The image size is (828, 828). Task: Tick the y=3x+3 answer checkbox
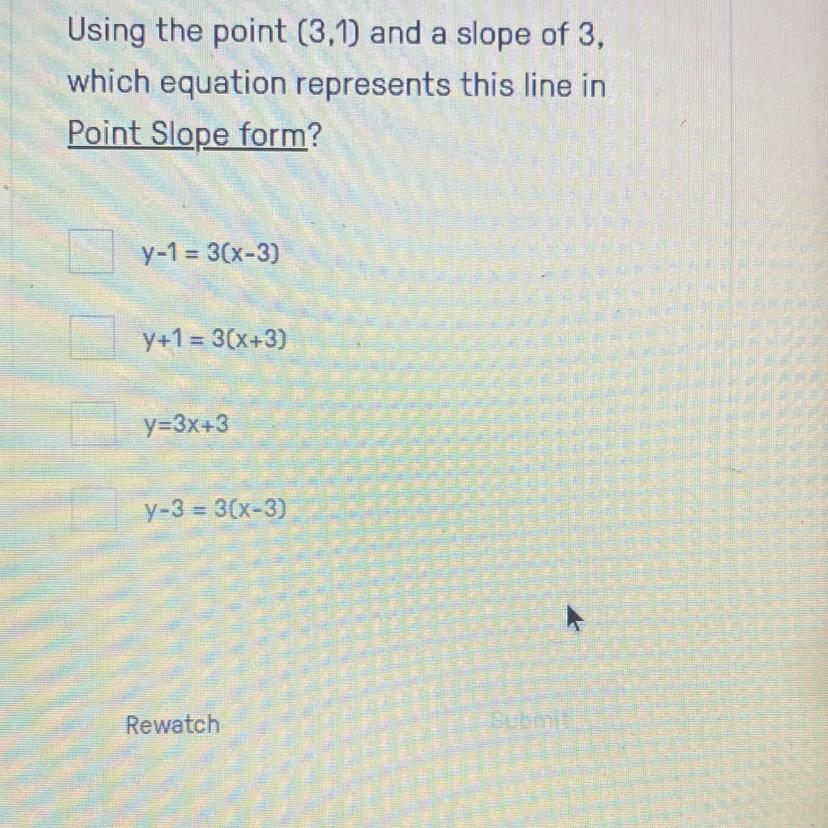pos(91,424)
